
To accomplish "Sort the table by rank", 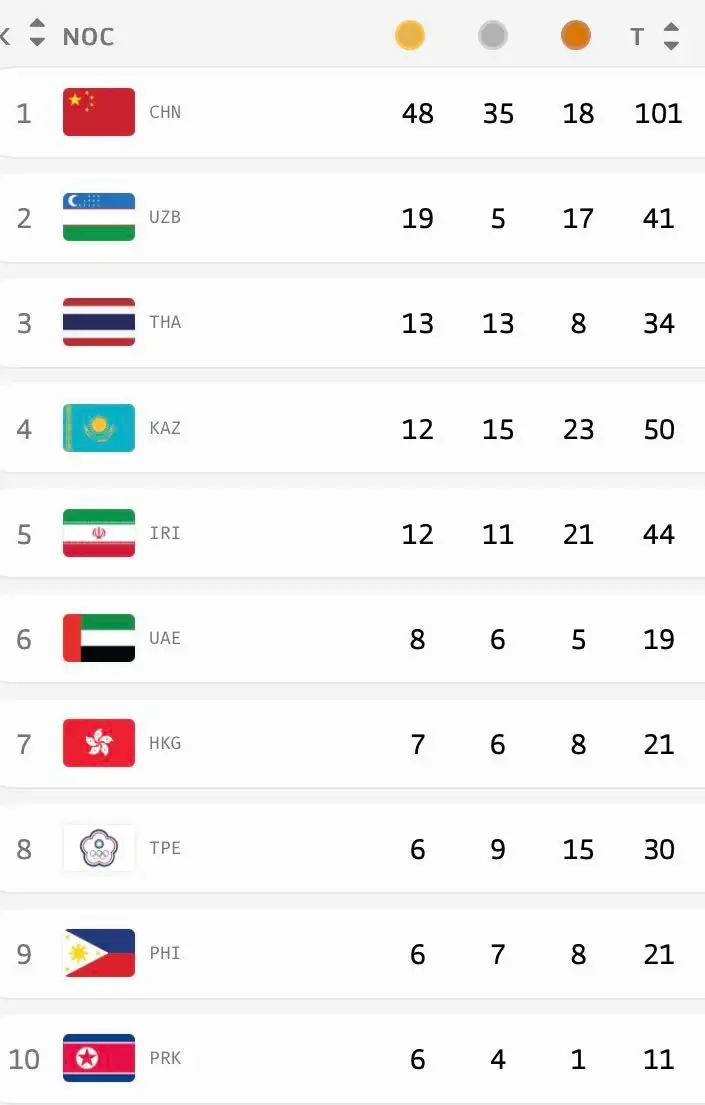I will click(37, 35).
